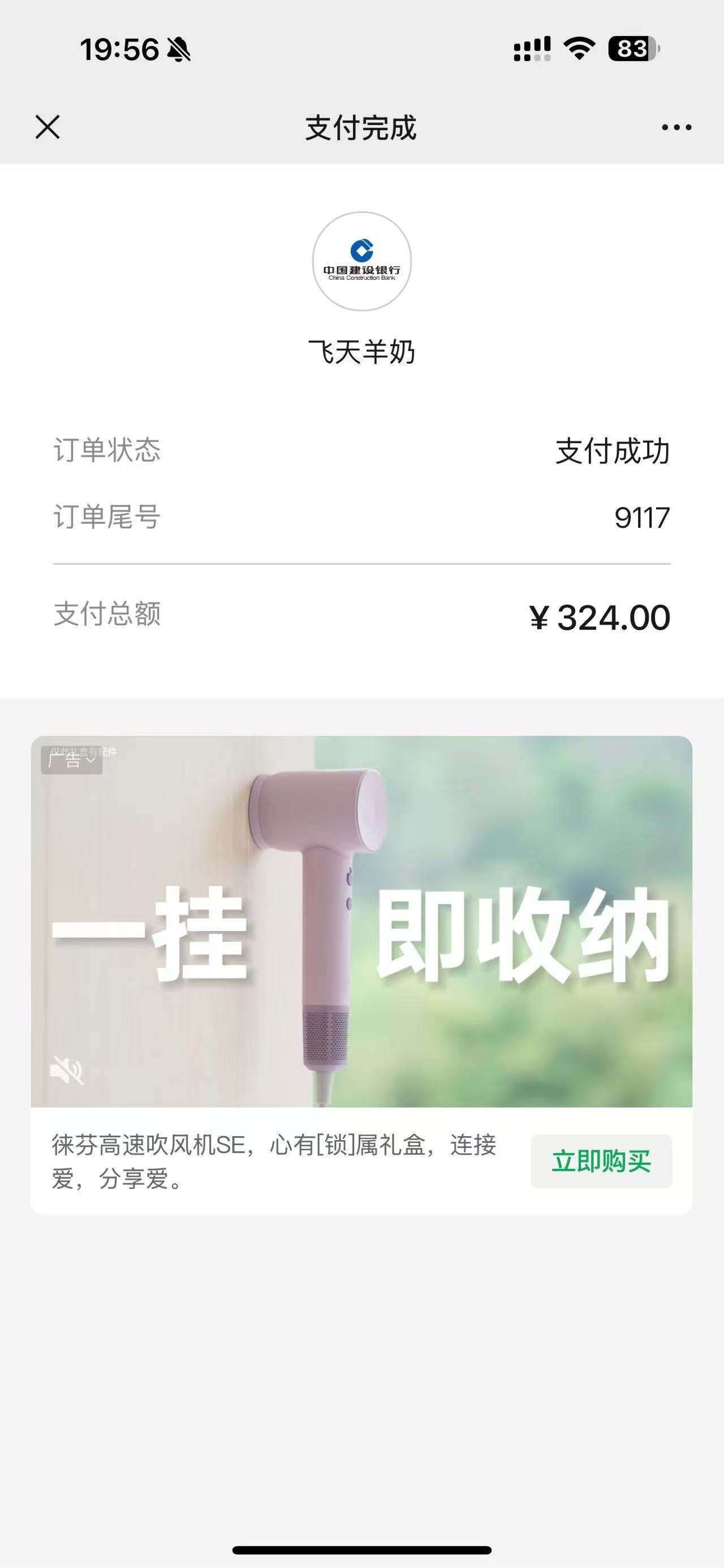Image resolution: width=724 pixels, height=1568 pixels.
Task: Unmute the ad video sound
Action: (x=66, y=1069)
